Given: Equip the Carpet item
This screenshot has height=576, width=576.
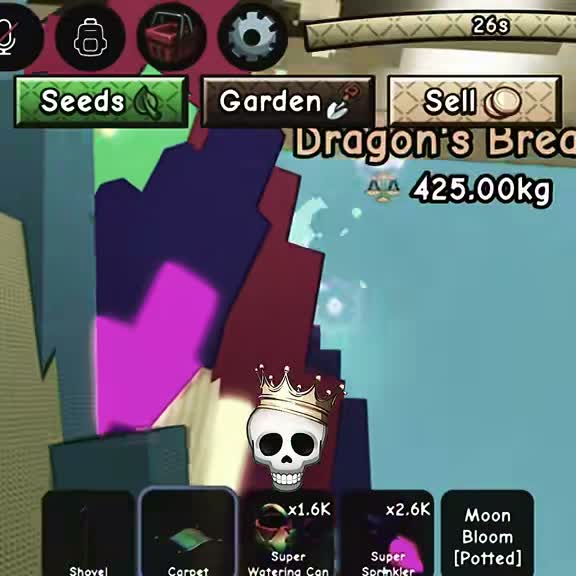Looking at the screenshot, I should pos(188,533).
